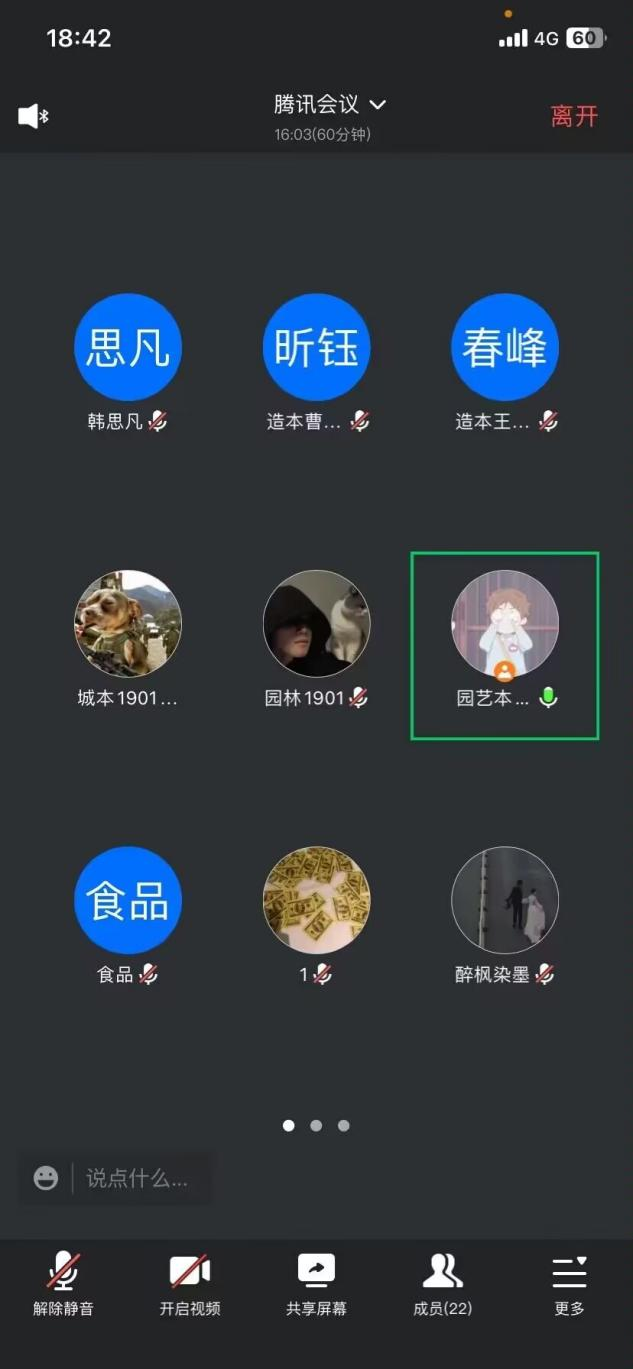Open the 园林1901 participant tile
The width and height of the screenshot is (633, 1369).
316,624
